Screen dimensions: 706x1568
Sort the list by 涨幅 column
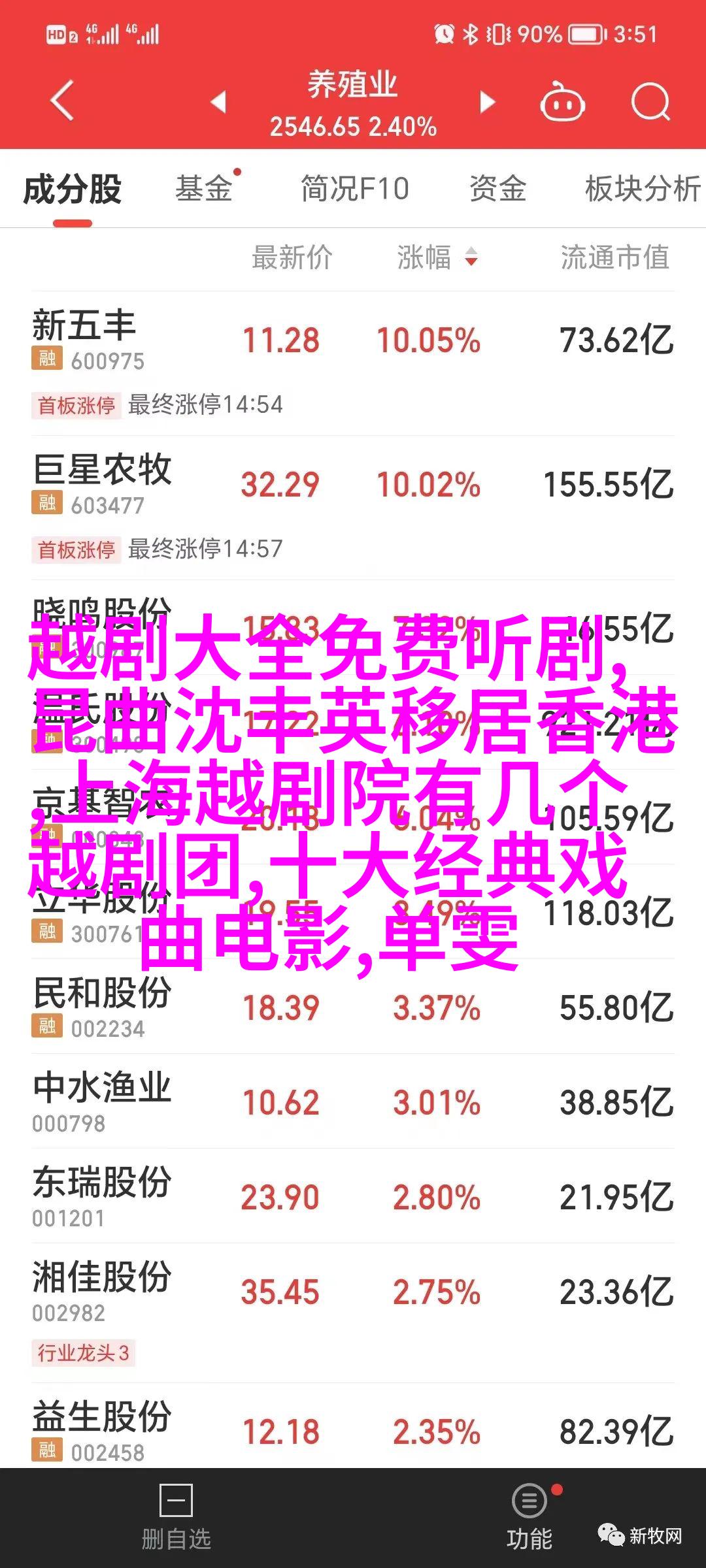click(x=437, y=257)
